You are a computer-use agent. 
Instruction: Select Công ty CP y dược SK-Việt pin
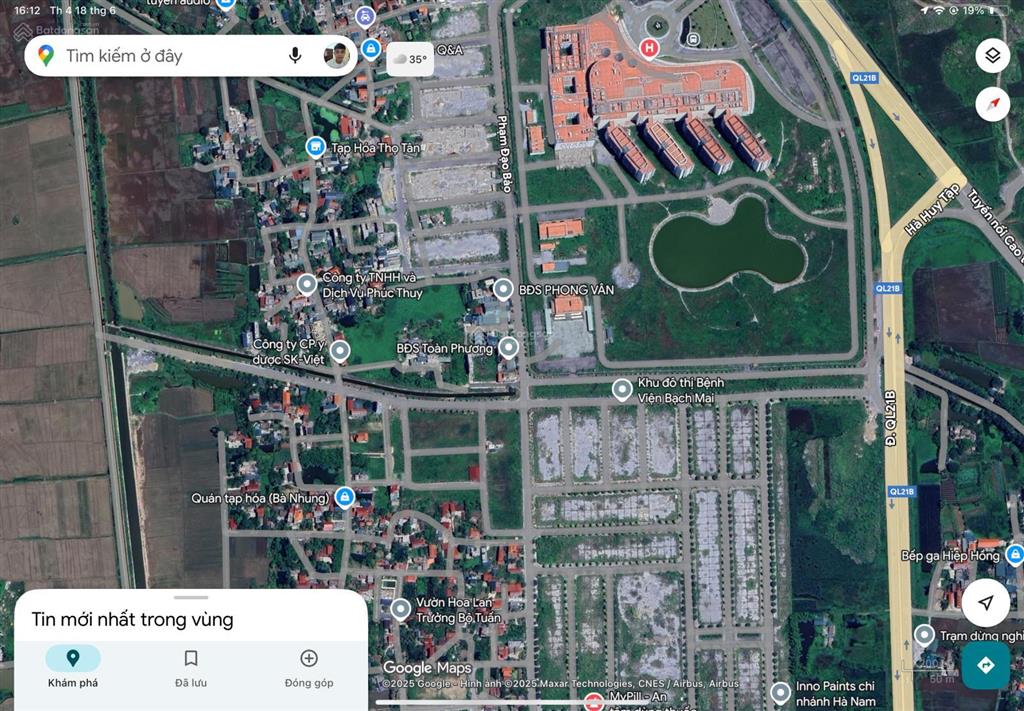(x=340, y=351)
